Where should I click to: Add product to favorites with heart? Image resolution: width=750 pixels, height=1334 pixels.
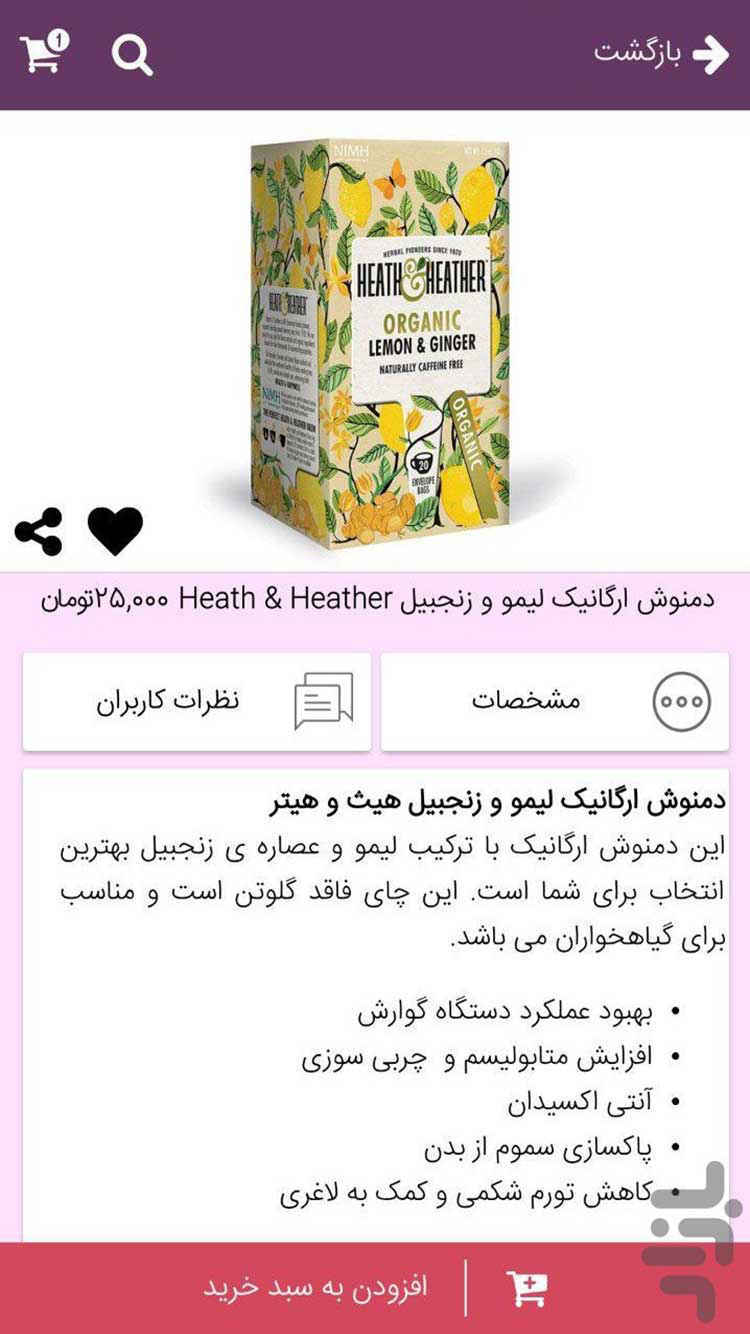(x=115, y=531)
